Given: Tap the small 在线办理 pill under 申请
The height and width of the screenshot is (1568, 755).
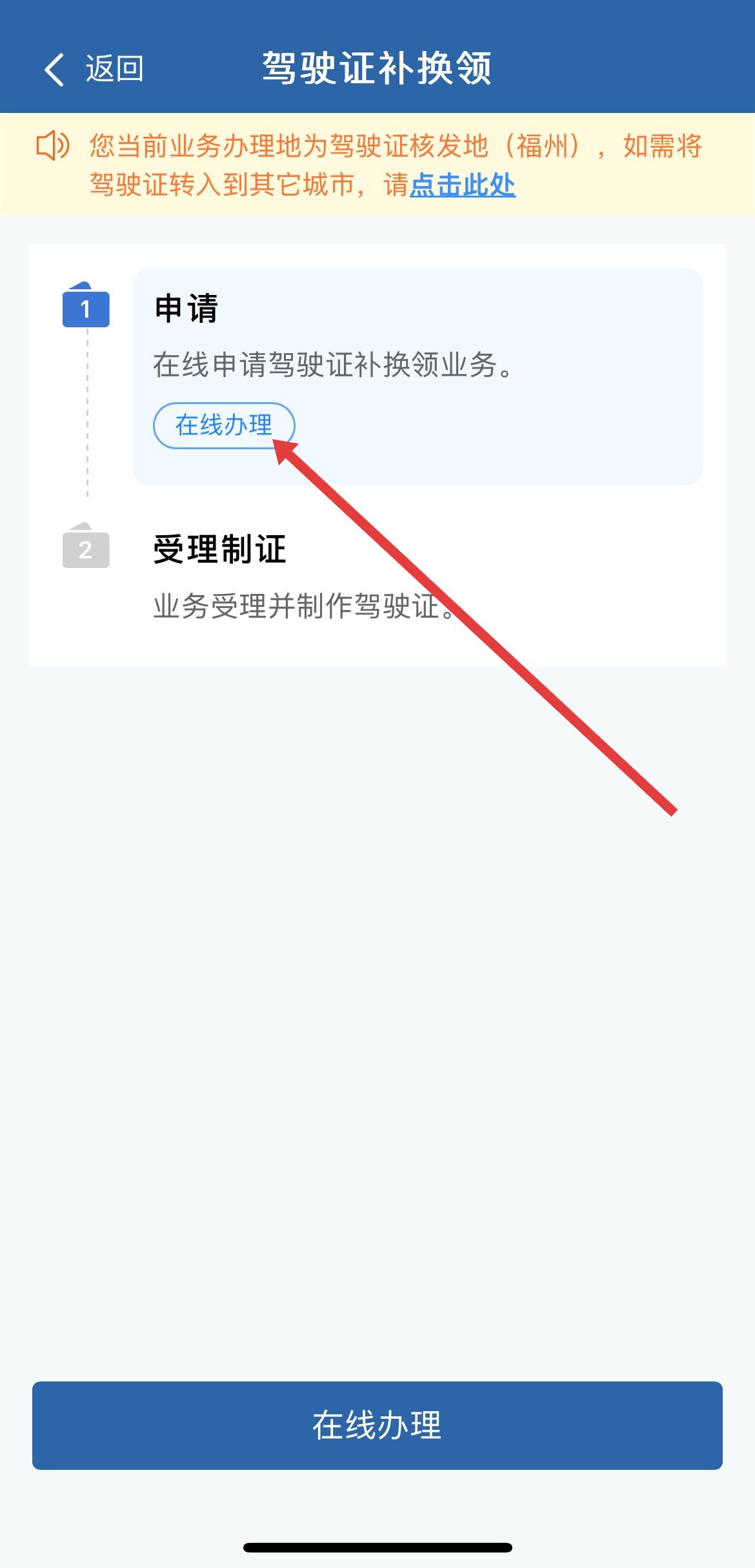Looking at the screenshot, I should click(223, 425).
